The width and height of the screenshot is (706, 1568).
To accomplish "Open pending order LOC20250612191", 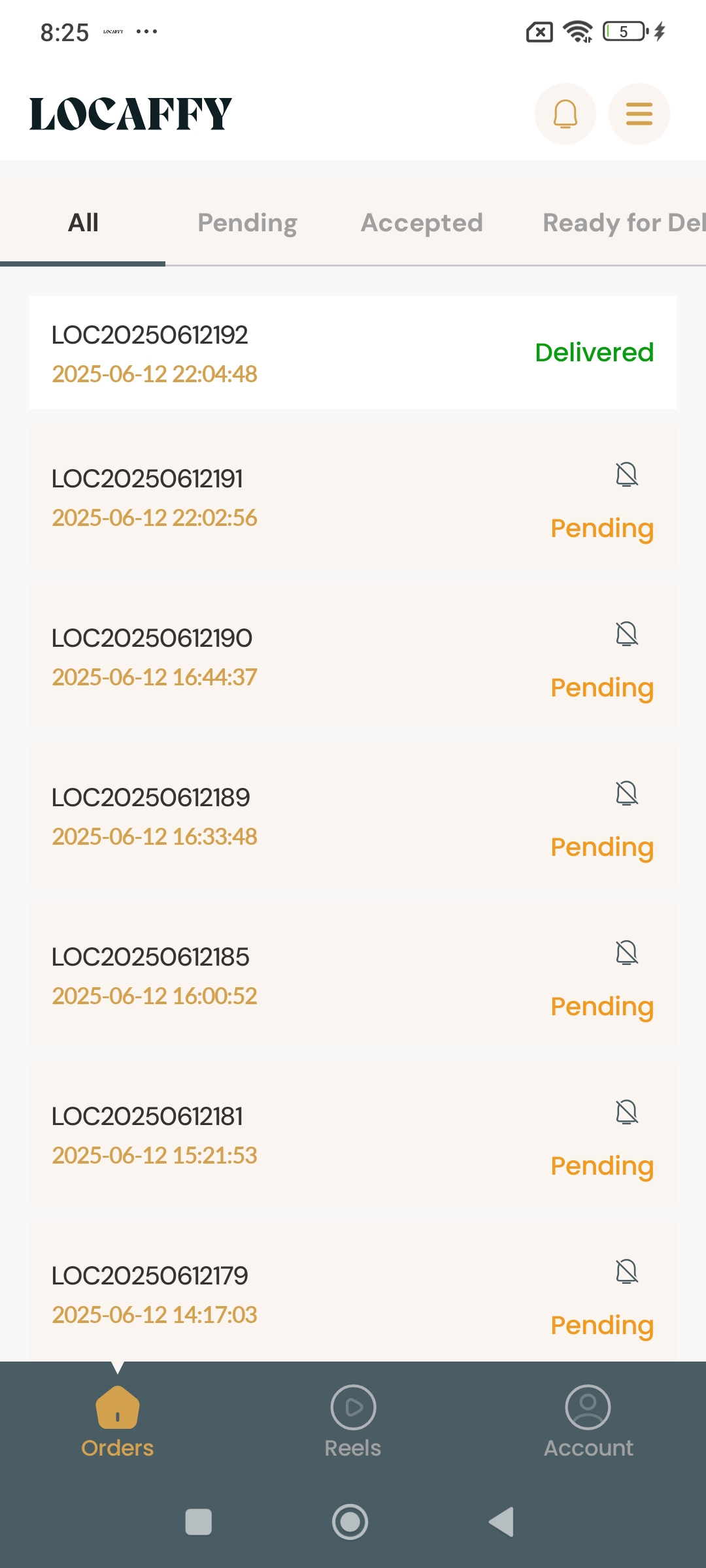I will pyautogui.click(x=353, y=497).
